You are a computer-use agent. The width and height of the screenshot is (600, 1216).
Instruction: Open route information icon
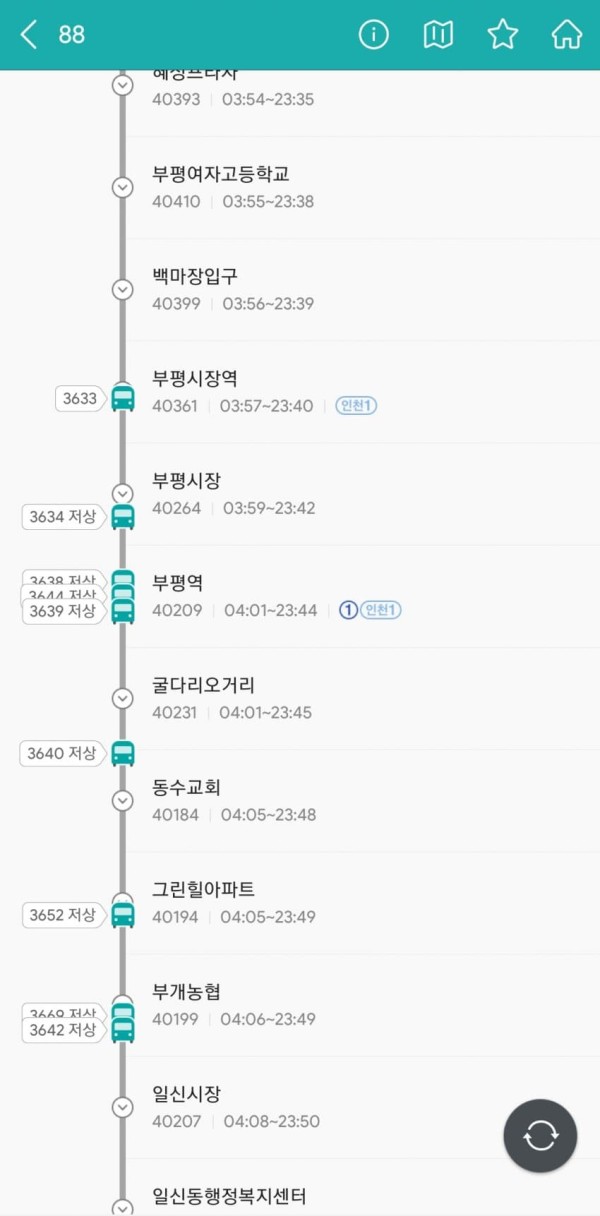coord(373,35)
